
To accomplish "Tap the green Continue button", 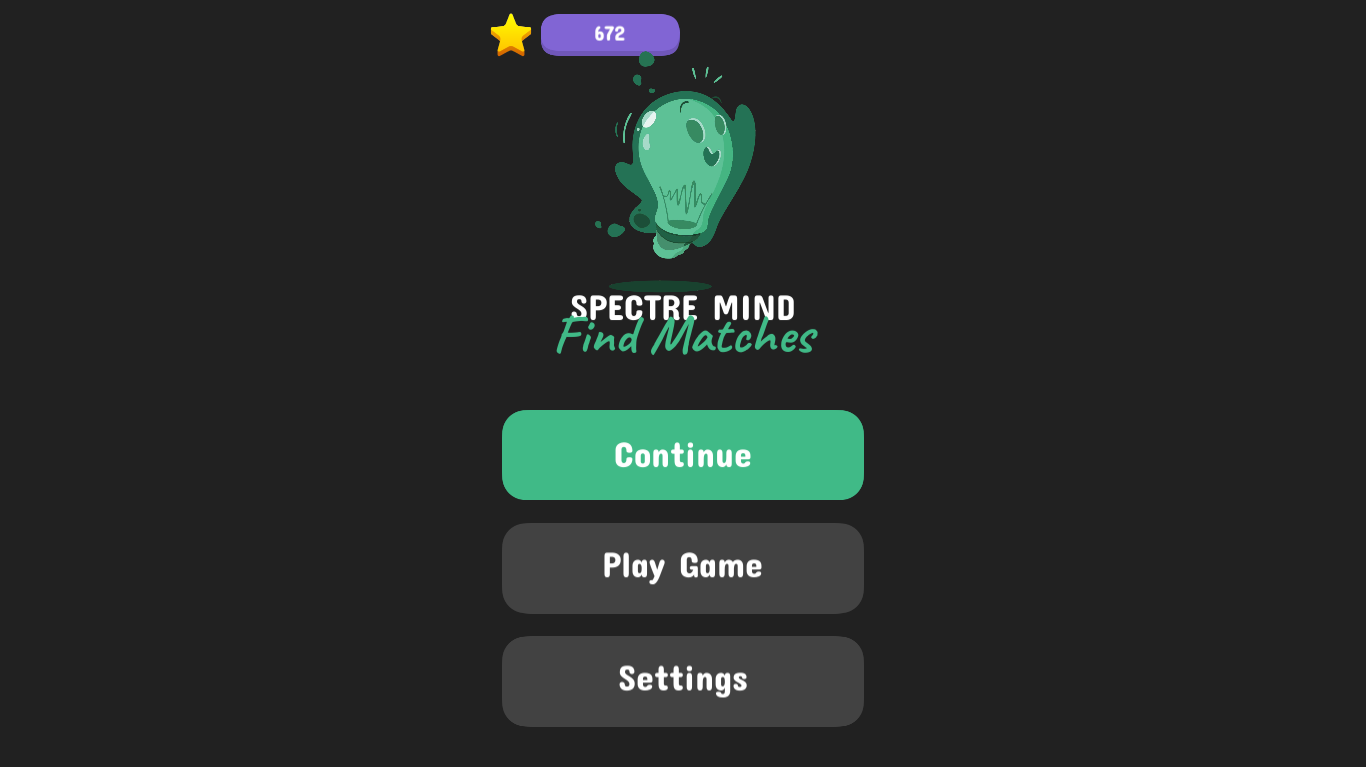I will 682,455.
